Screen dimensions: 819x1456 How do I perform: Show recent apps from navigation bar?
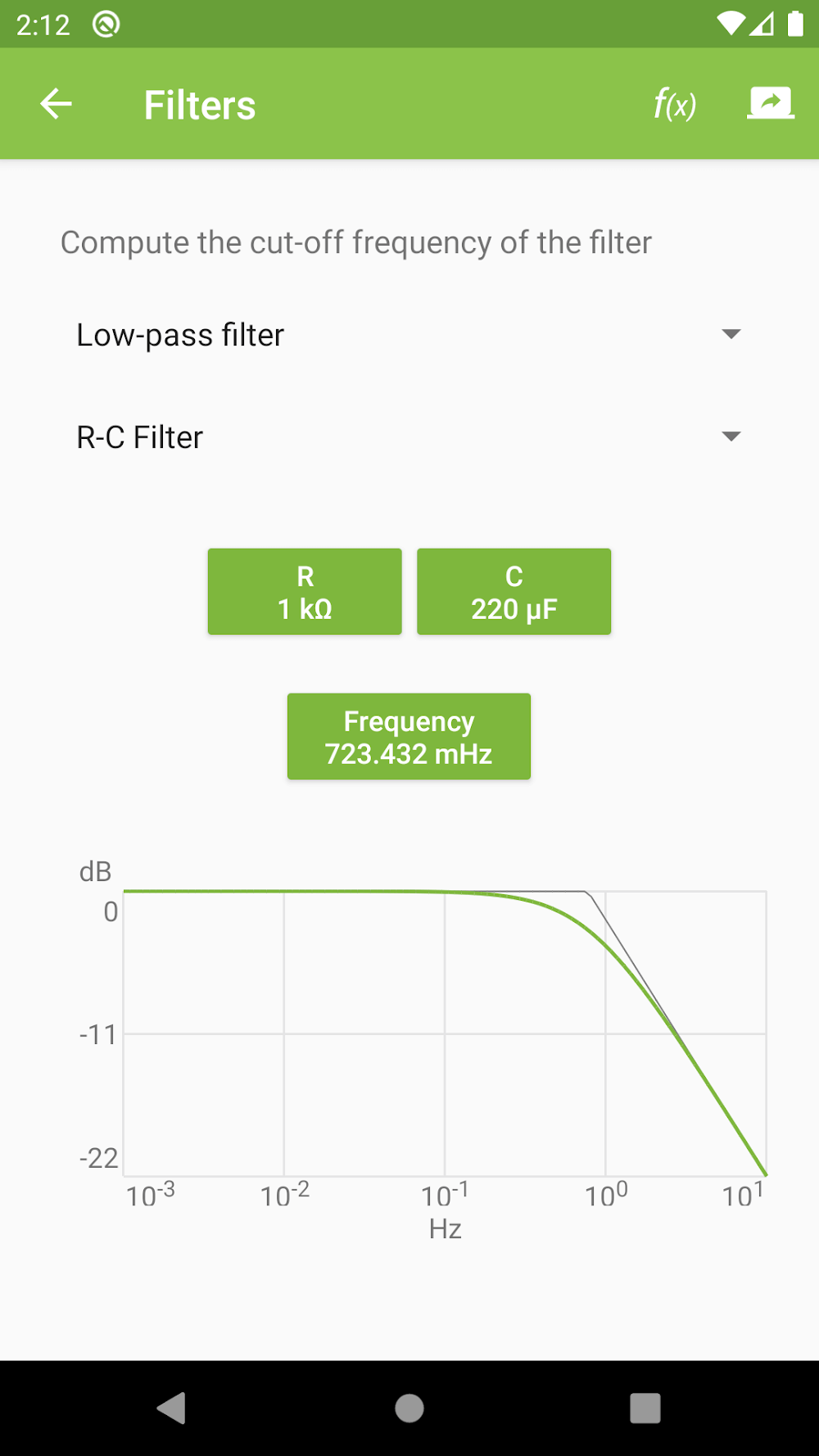[x=645, y=1409]
